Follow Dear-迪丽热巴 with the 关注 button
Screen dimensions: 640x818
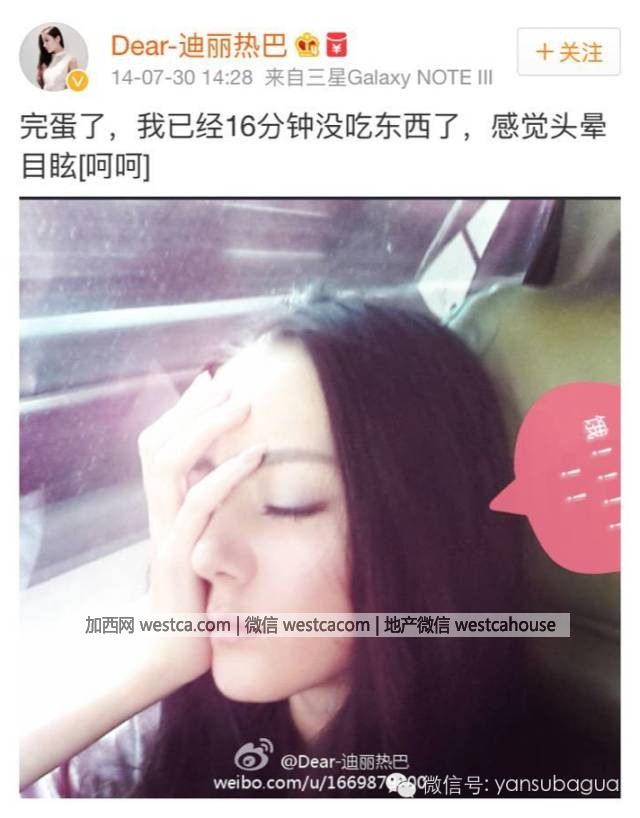click(568, 52)
